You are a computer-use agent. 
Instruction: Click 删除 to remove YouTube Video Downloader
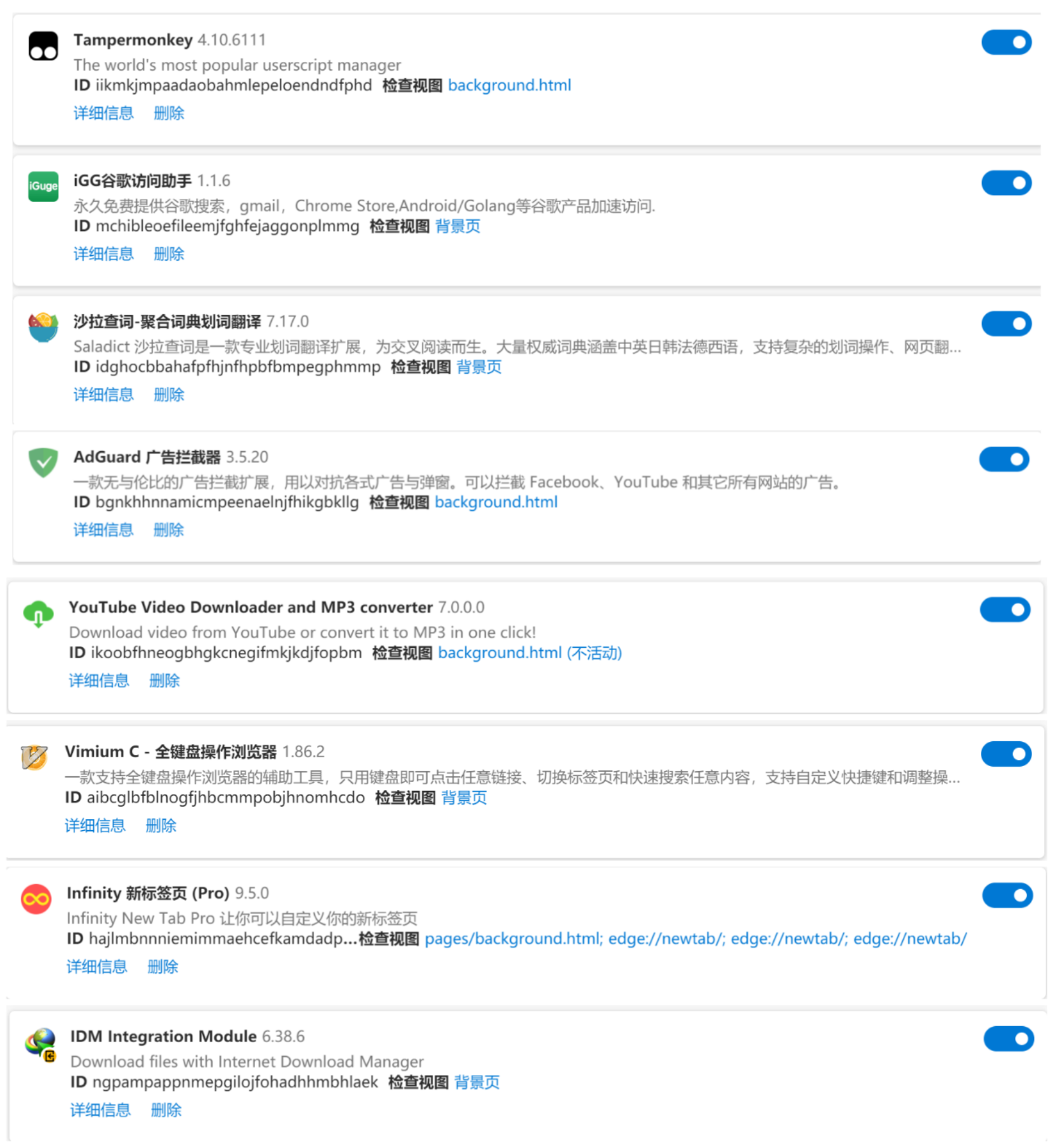[x=163, y=680]
